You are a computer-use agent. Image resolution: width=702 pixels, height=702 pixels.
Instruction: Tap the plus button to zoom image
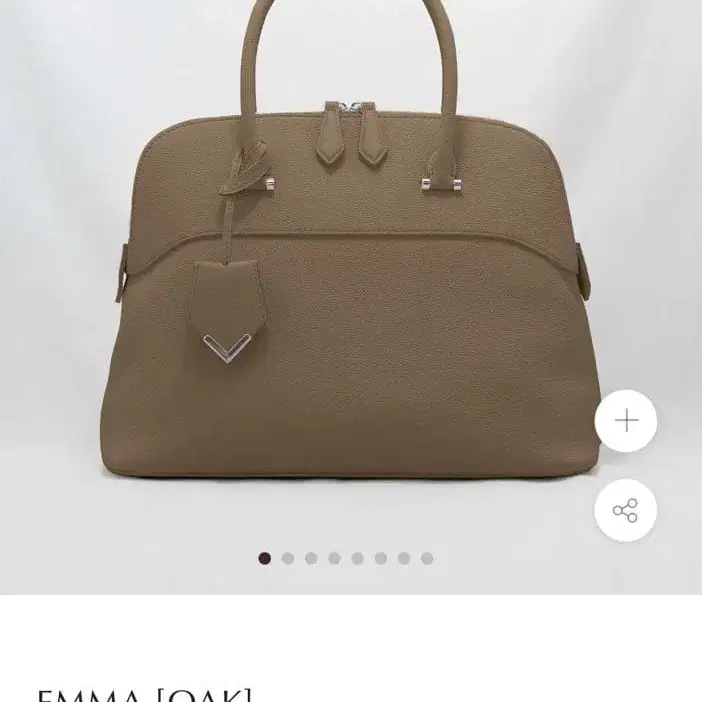625,420
